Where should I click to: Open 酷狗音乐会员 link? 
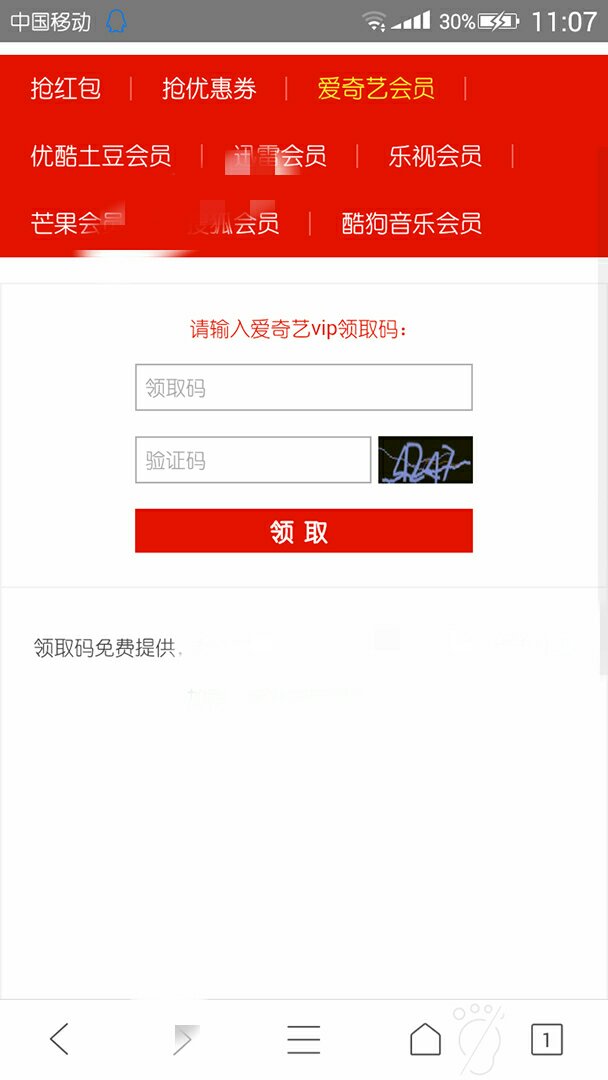tap(412, 223)
